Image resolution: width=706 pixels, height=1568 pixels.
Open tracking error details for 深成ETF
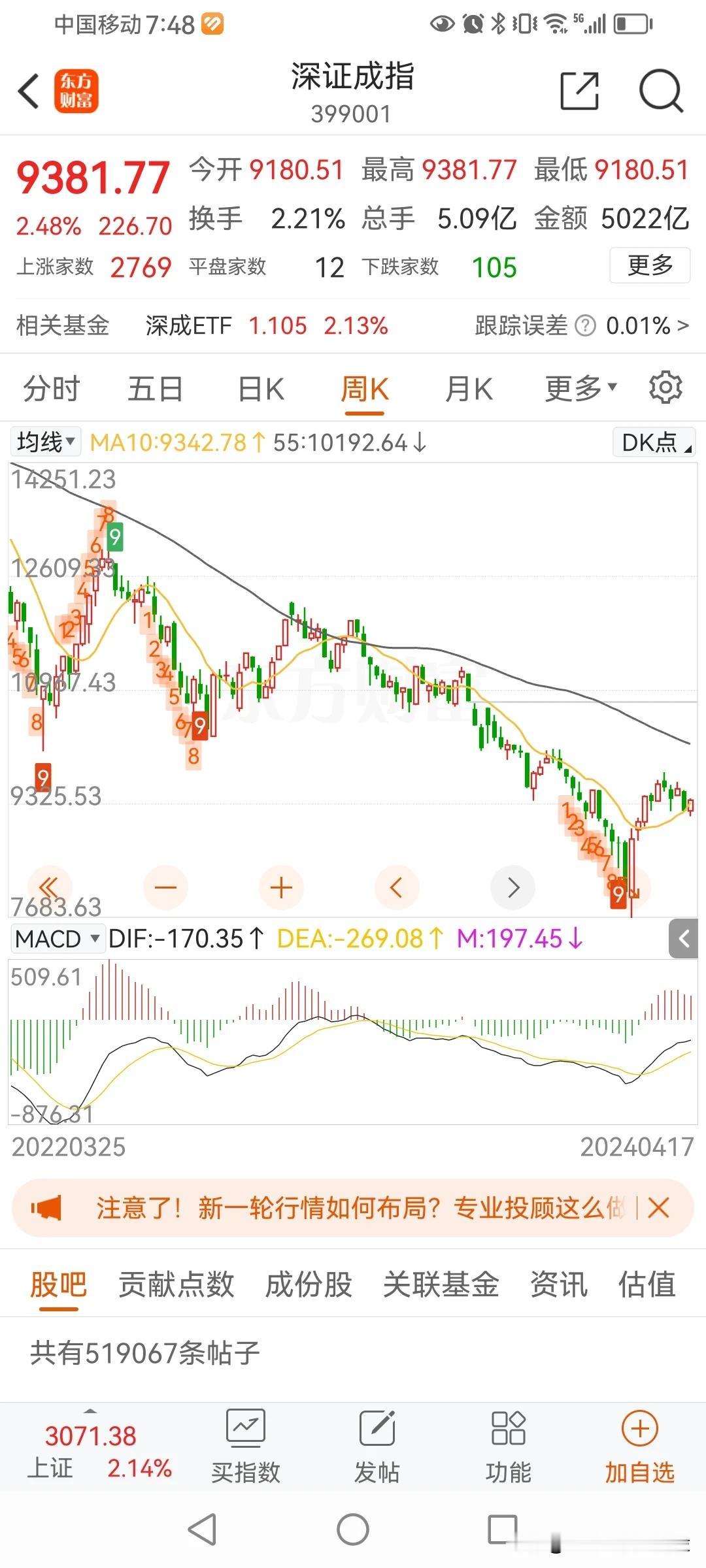coord(582,325)
